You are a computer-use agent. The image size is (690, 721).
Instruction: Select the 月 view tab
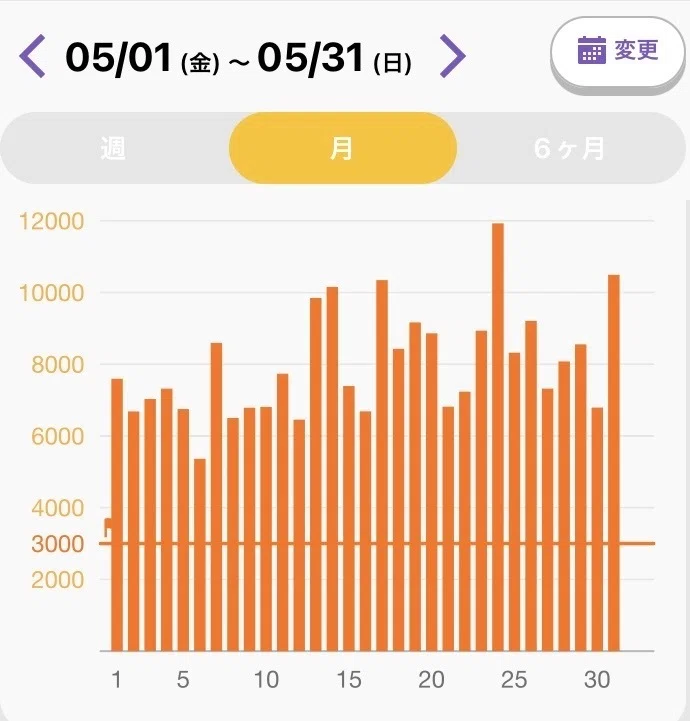click(x=342, y=148)
